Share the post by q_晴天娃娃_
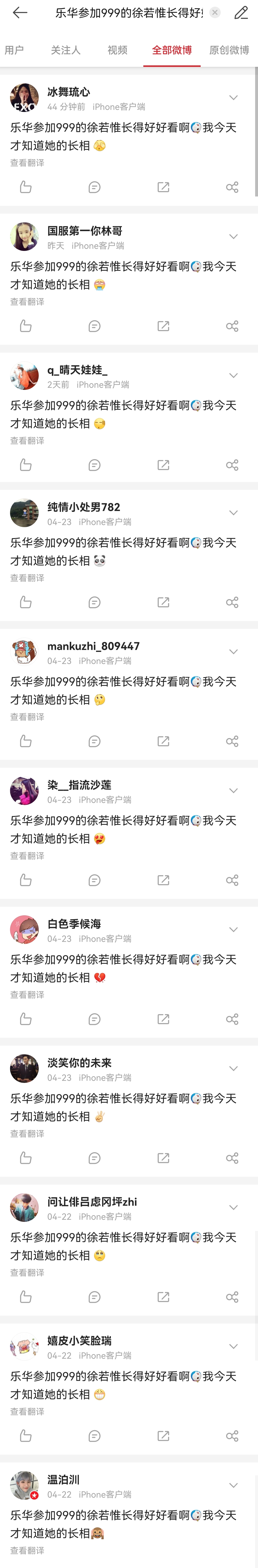 coord(232,465)
